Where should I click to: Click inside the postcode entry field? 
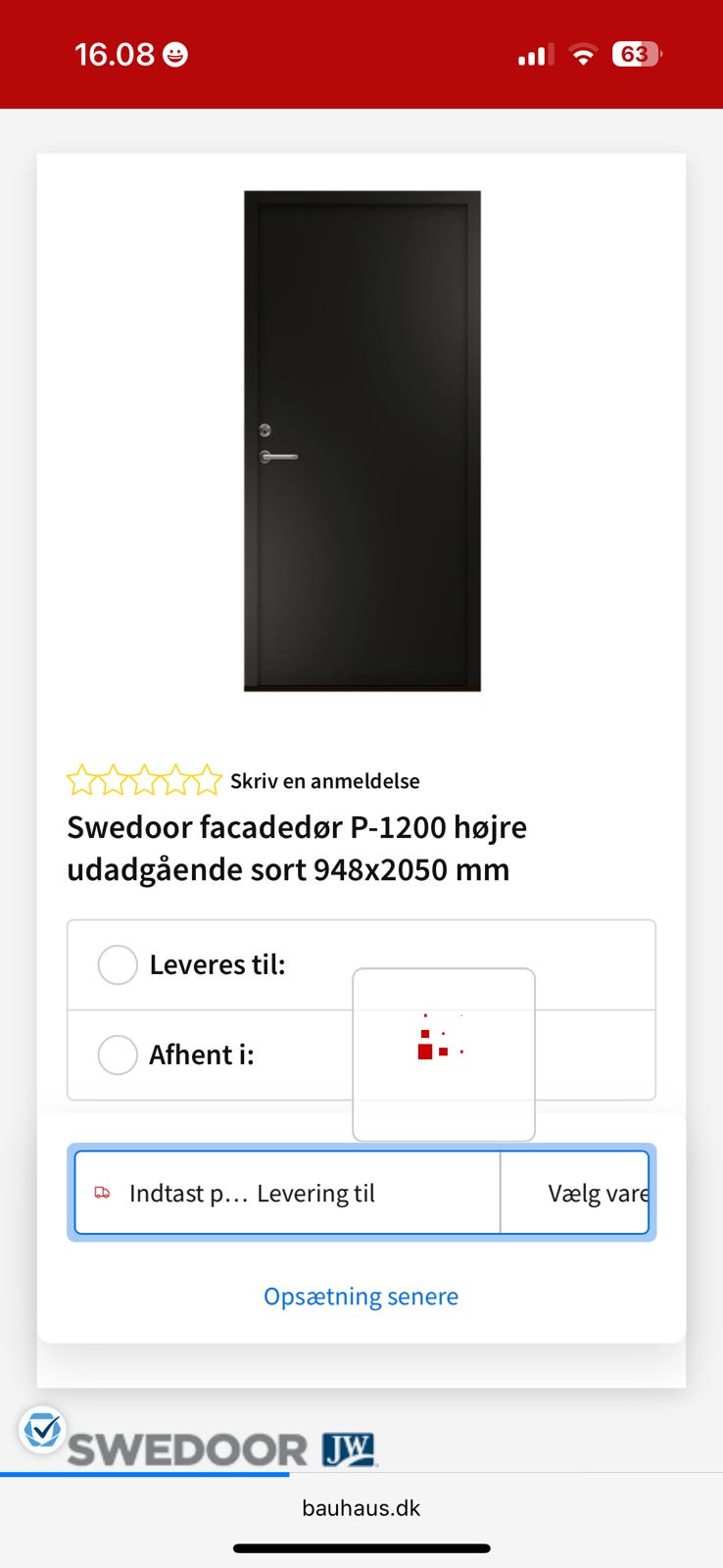196,1192
